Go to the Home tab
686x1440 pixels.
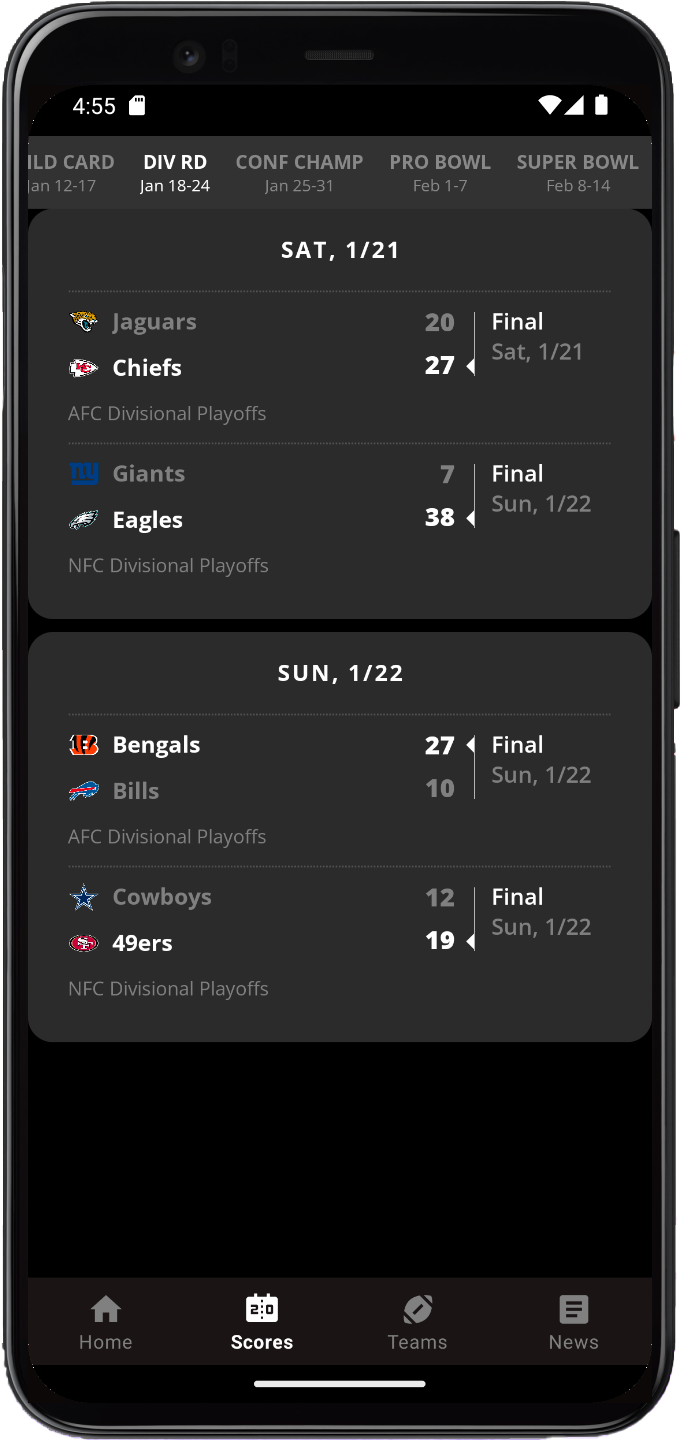pos(106,1322)
